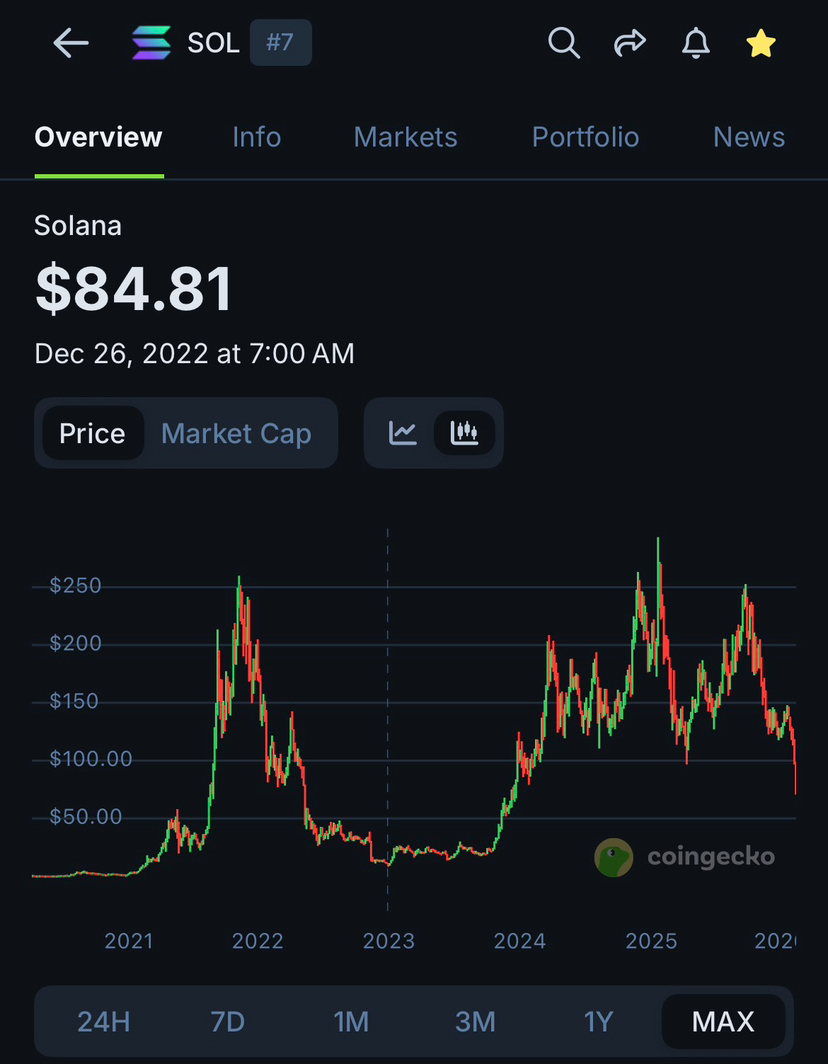Select the 1Y time range
The width and height of the screenshot is (828, 1064).
(x=598, y=1022)
